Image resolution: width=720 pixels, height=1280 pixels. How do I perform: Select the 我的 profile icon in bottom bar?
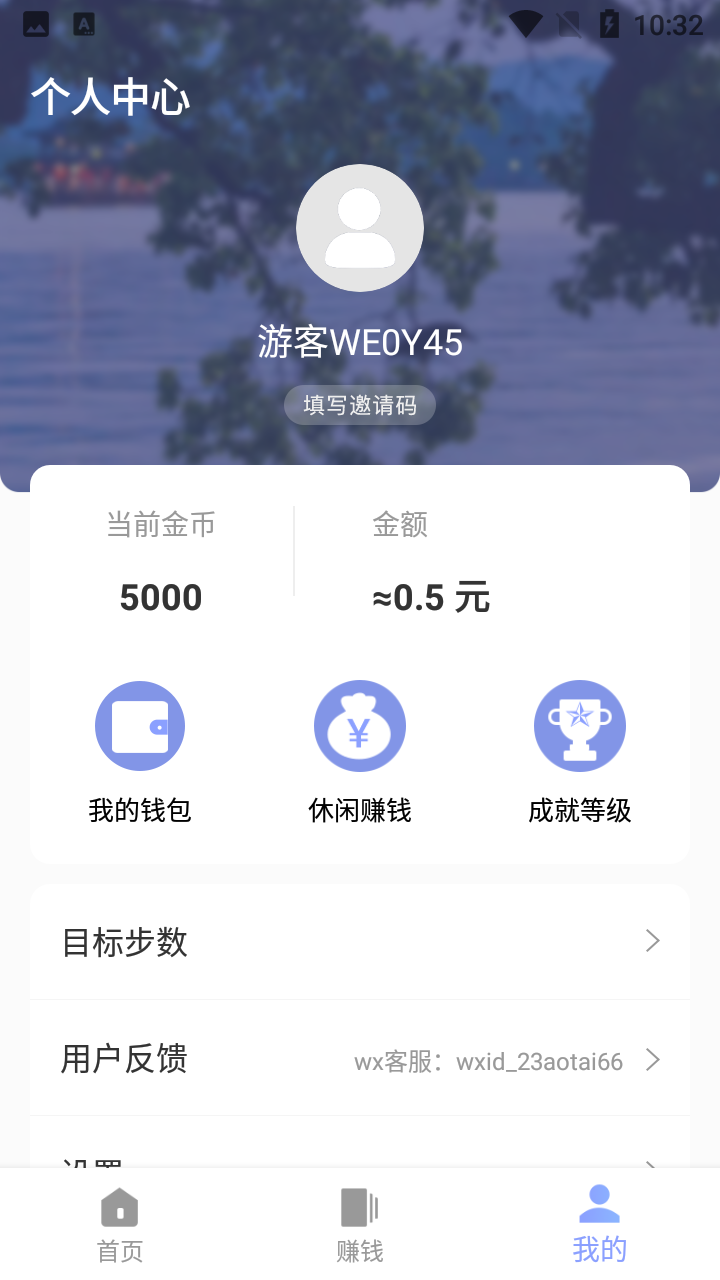point(600,1207)
